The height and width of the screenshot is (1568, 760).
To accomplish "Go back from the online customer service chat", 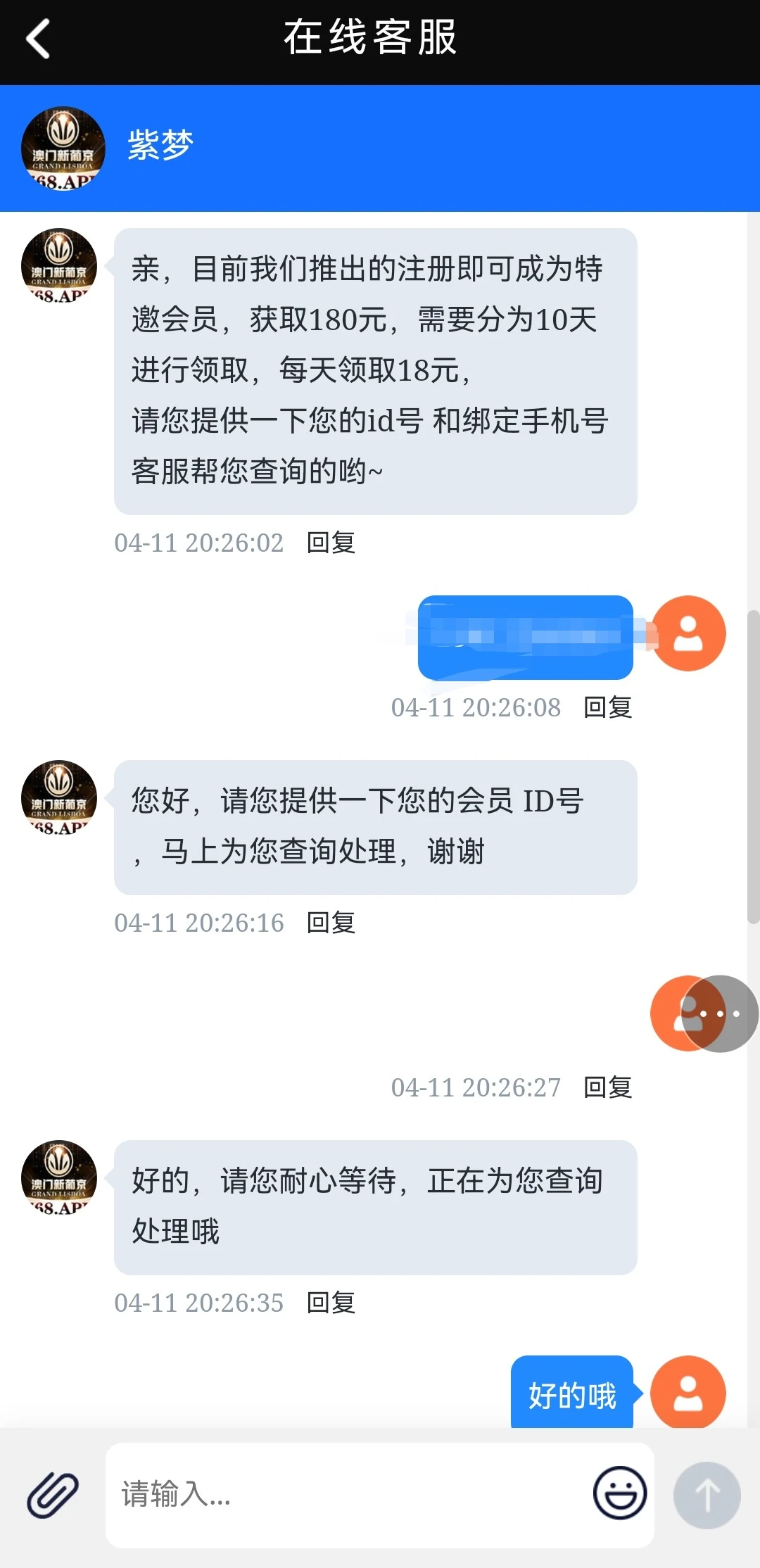I will click(x=38, y=39).
